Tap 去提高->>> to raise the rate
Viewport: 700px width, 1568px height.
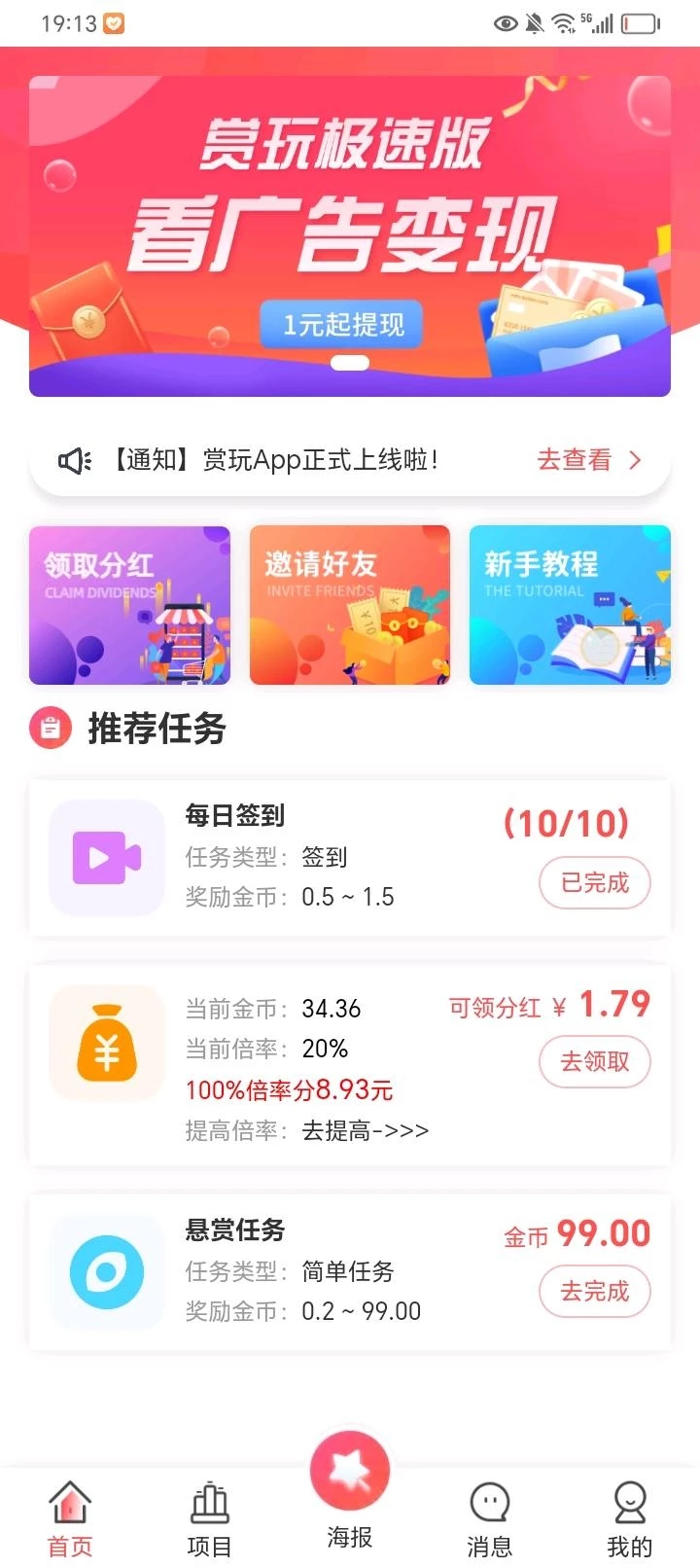365,1130
